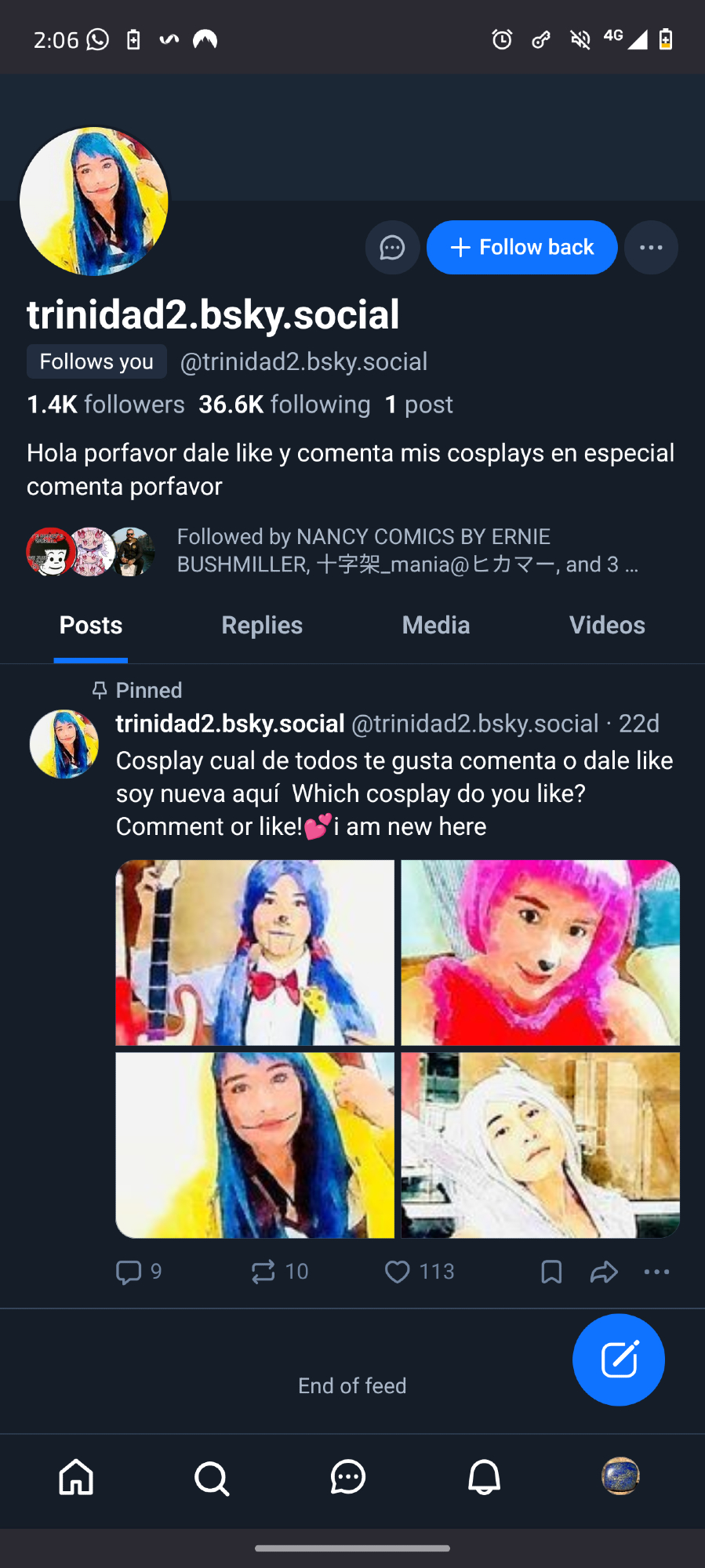Share the pinned post
Image resolution: width=705 pixels, height=1568 pixels.
click(x=604, y=1272)
